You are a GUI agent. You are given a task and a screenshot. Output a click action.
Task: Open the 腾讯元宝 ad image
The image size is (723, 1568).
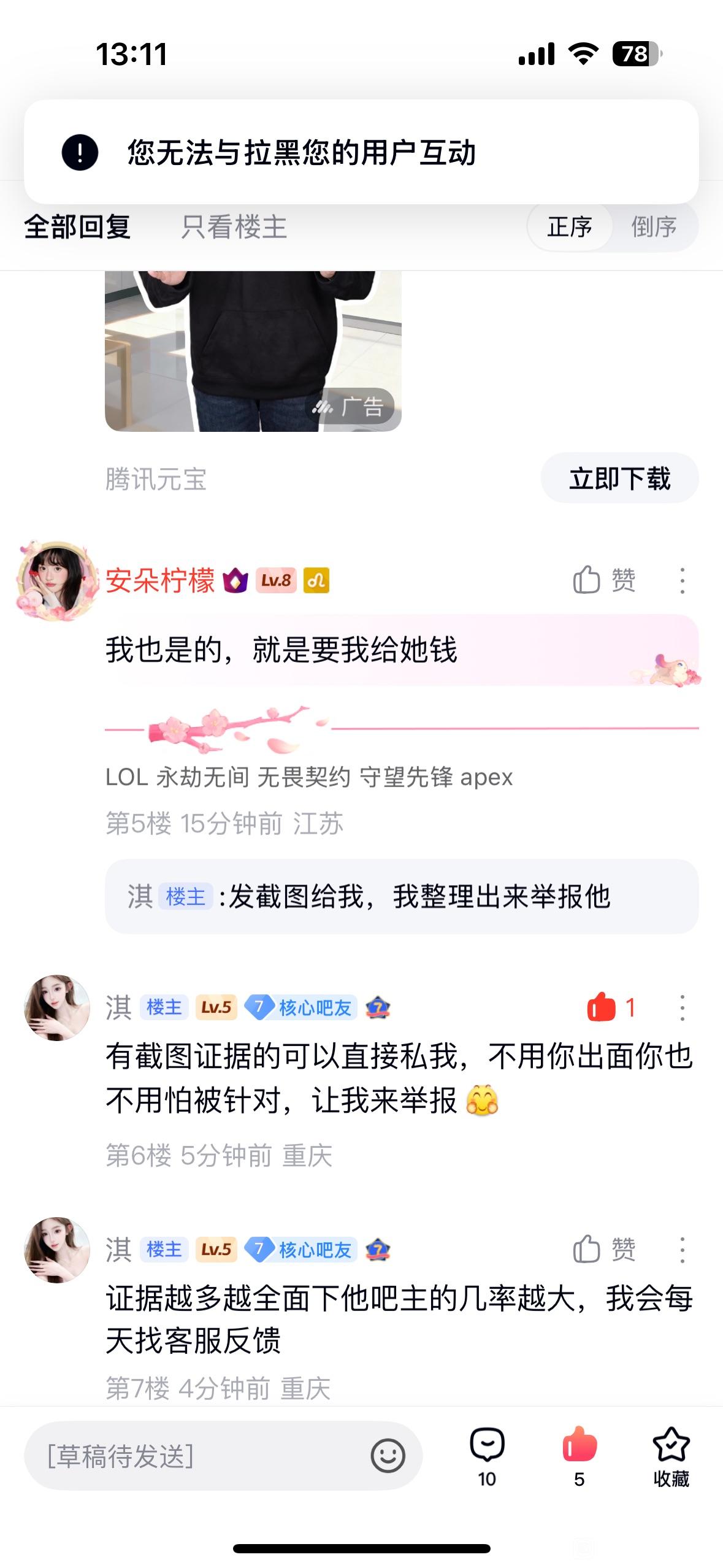point(253,350)
